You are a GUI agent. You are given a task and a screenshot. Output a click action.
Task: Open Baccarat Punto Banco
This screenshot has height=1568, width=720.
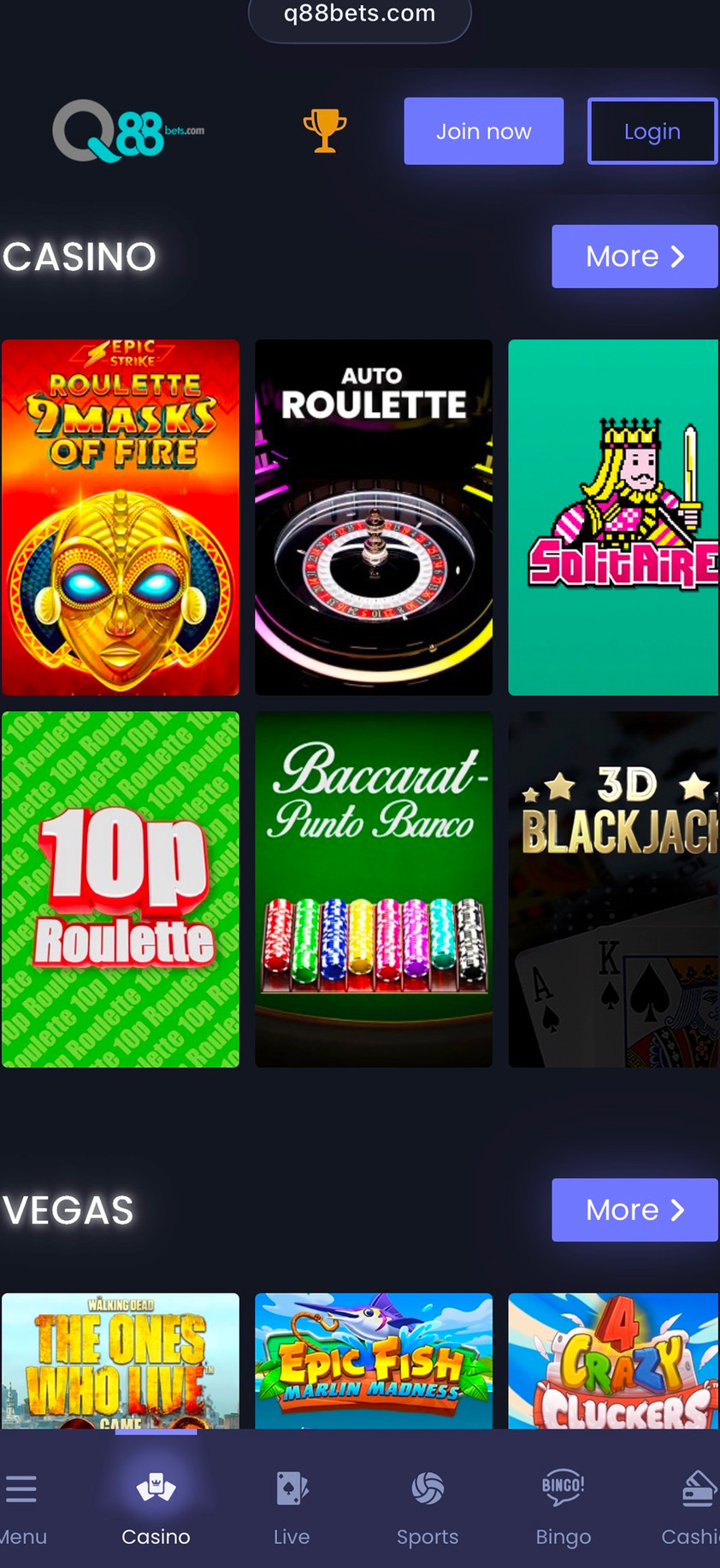[x=374, y=889]
